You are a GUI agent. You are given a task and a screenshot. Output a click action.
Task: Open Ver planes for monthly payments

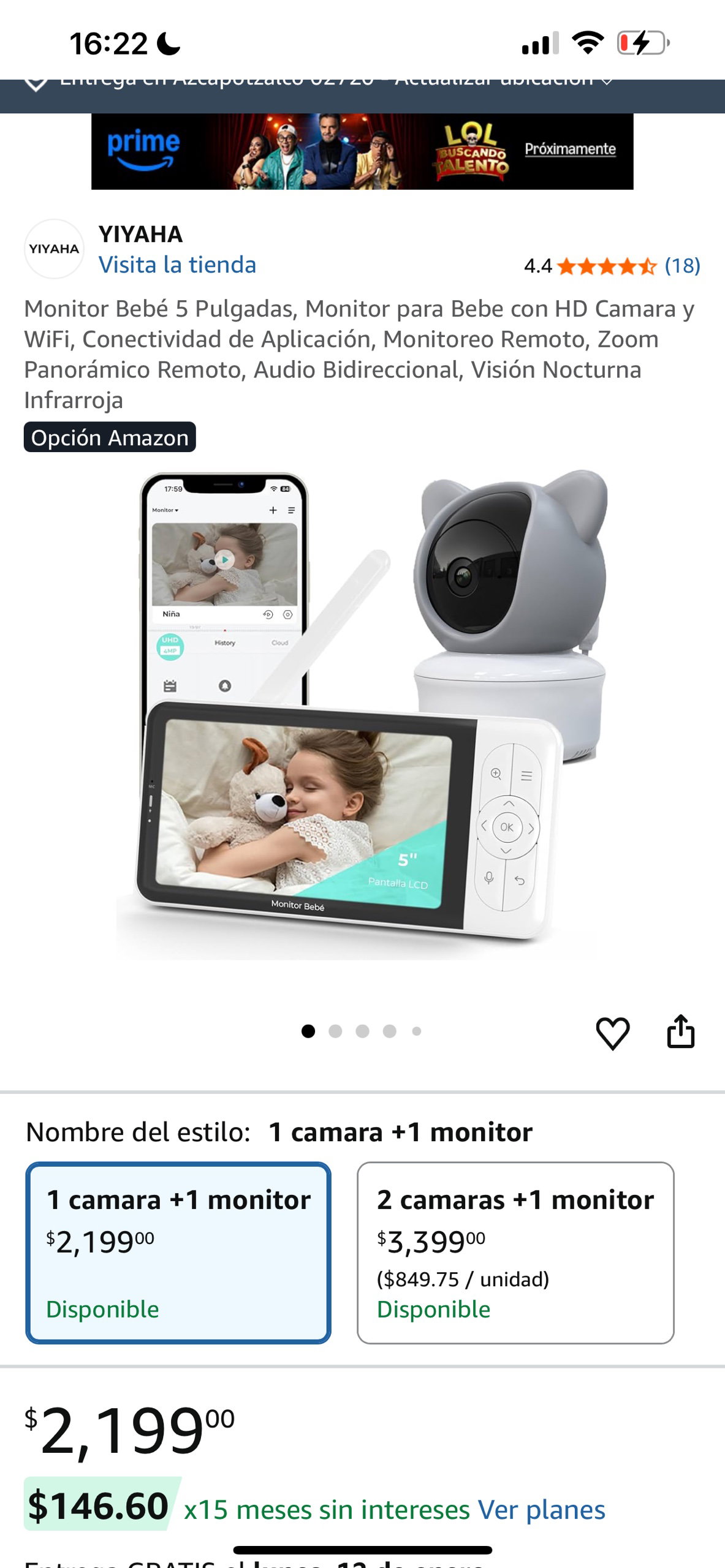541,1510
